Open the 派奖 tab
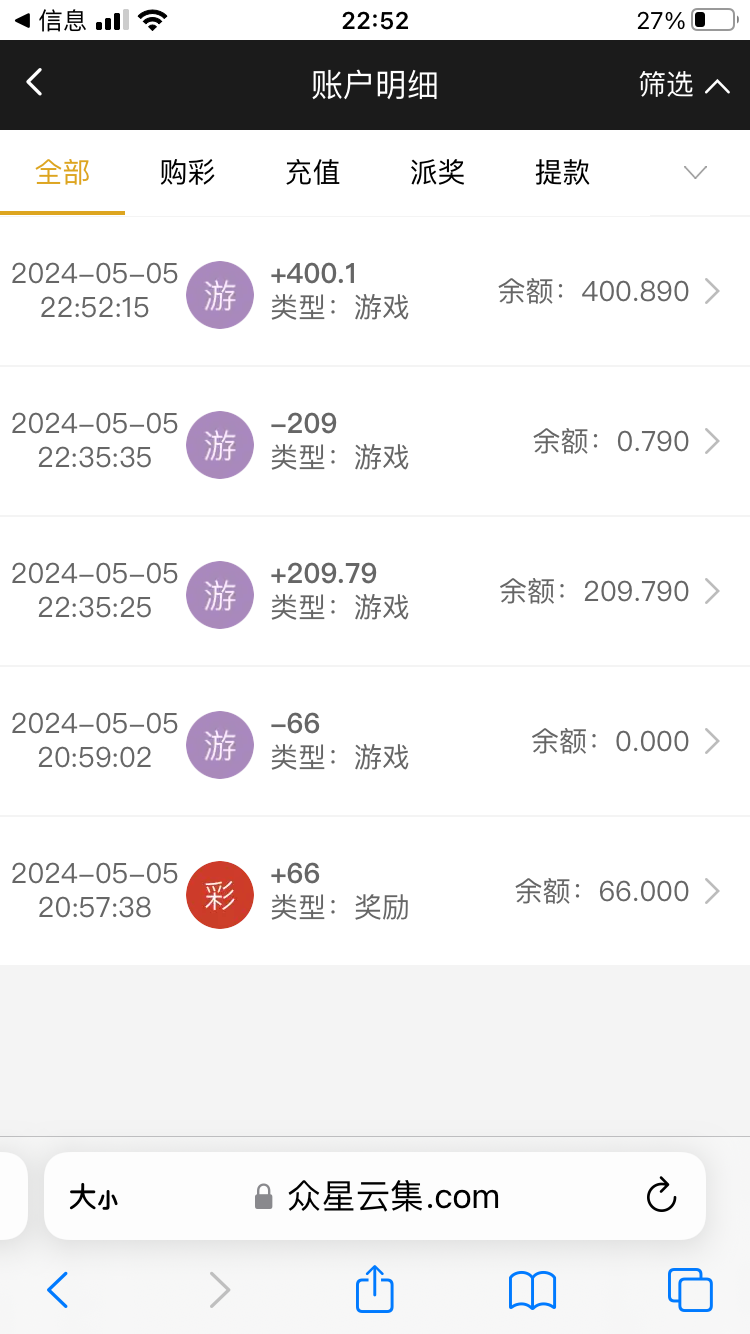Viewport: 750px width, 1334px height. click(437, 172)
